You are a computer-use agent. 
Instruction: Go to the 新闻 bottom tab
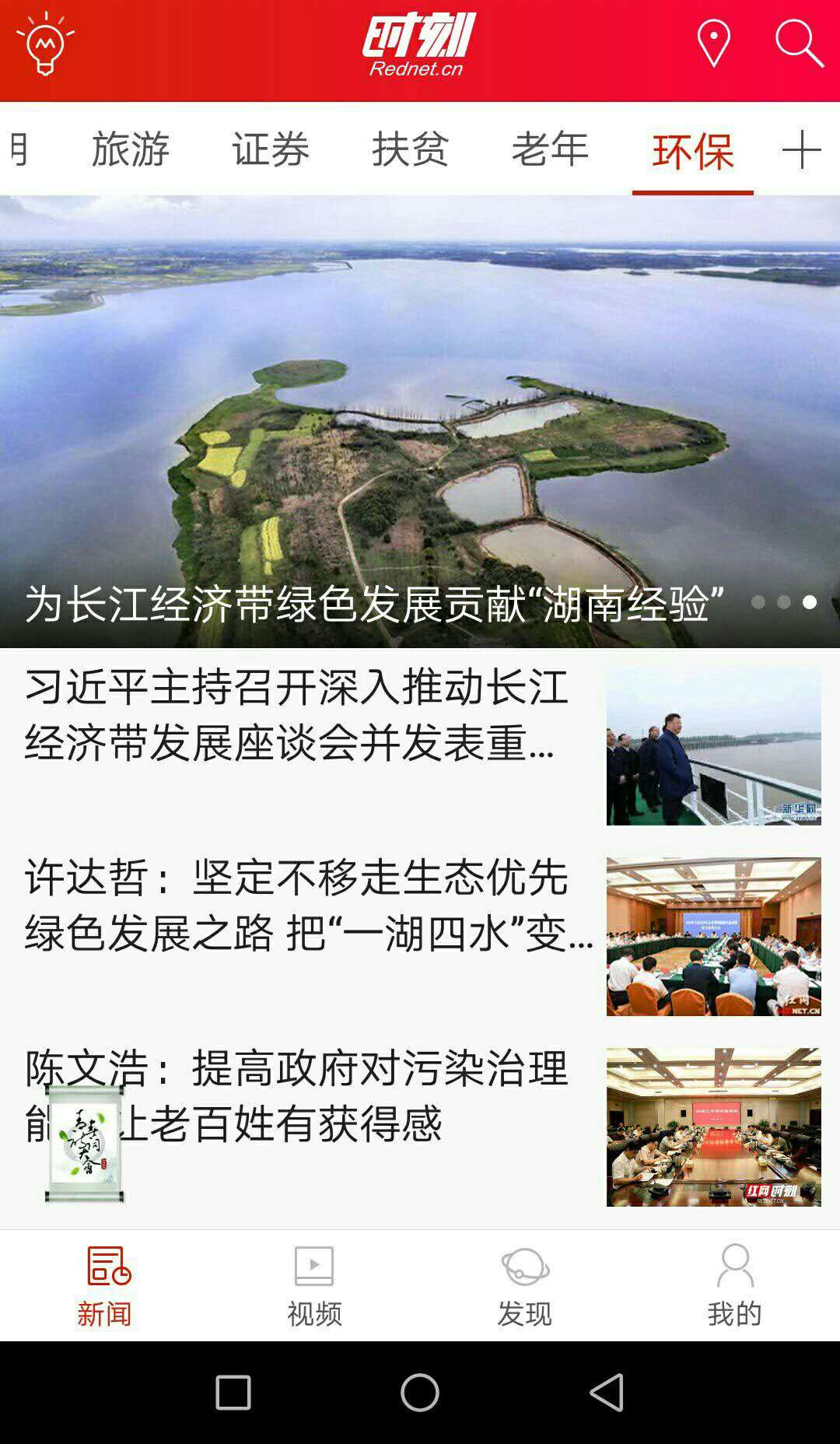tap(105, 1285)
